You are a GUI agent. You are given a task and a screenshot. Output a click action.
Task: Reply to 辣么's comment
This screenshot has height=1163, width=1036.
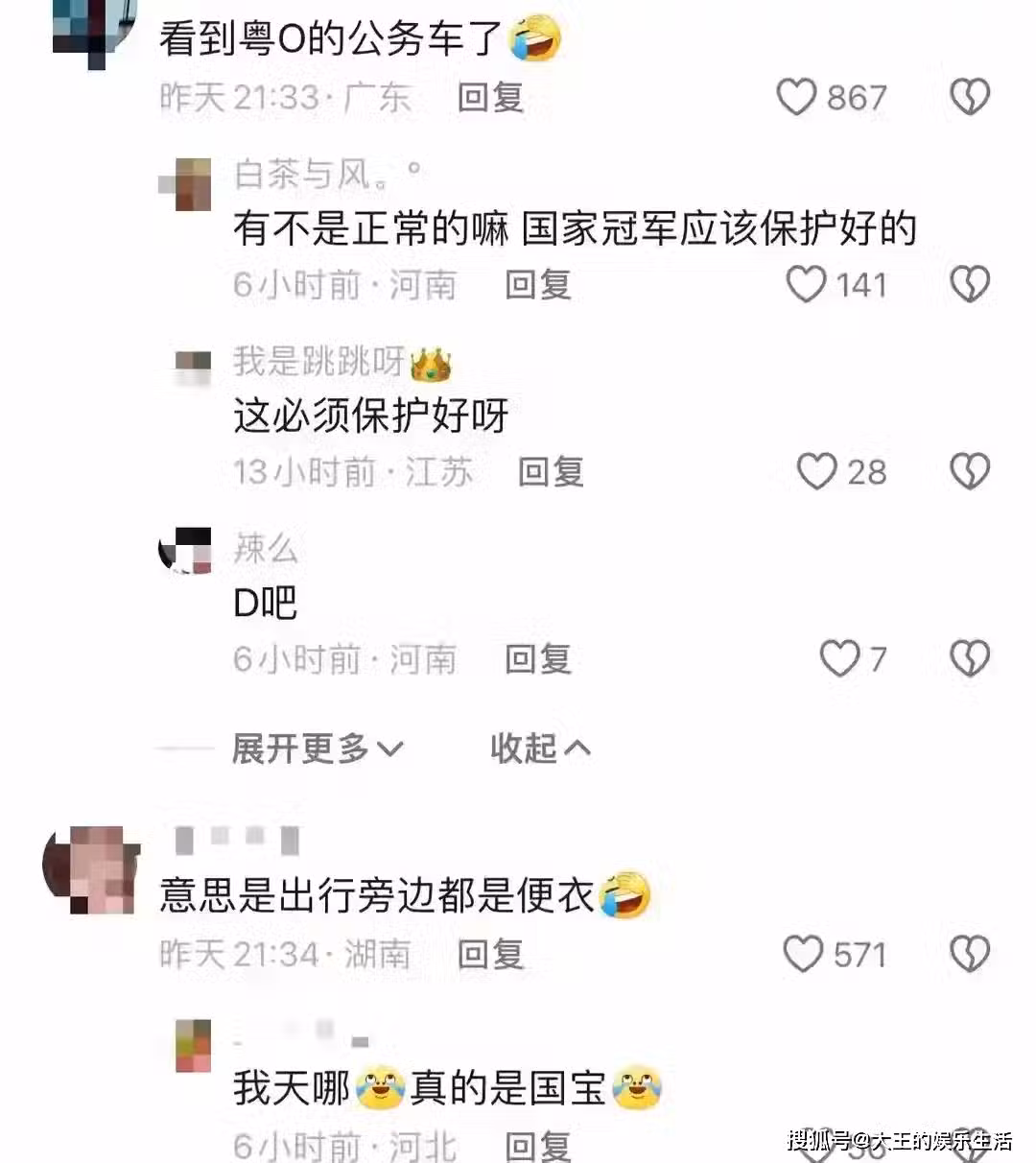(538, 658)
